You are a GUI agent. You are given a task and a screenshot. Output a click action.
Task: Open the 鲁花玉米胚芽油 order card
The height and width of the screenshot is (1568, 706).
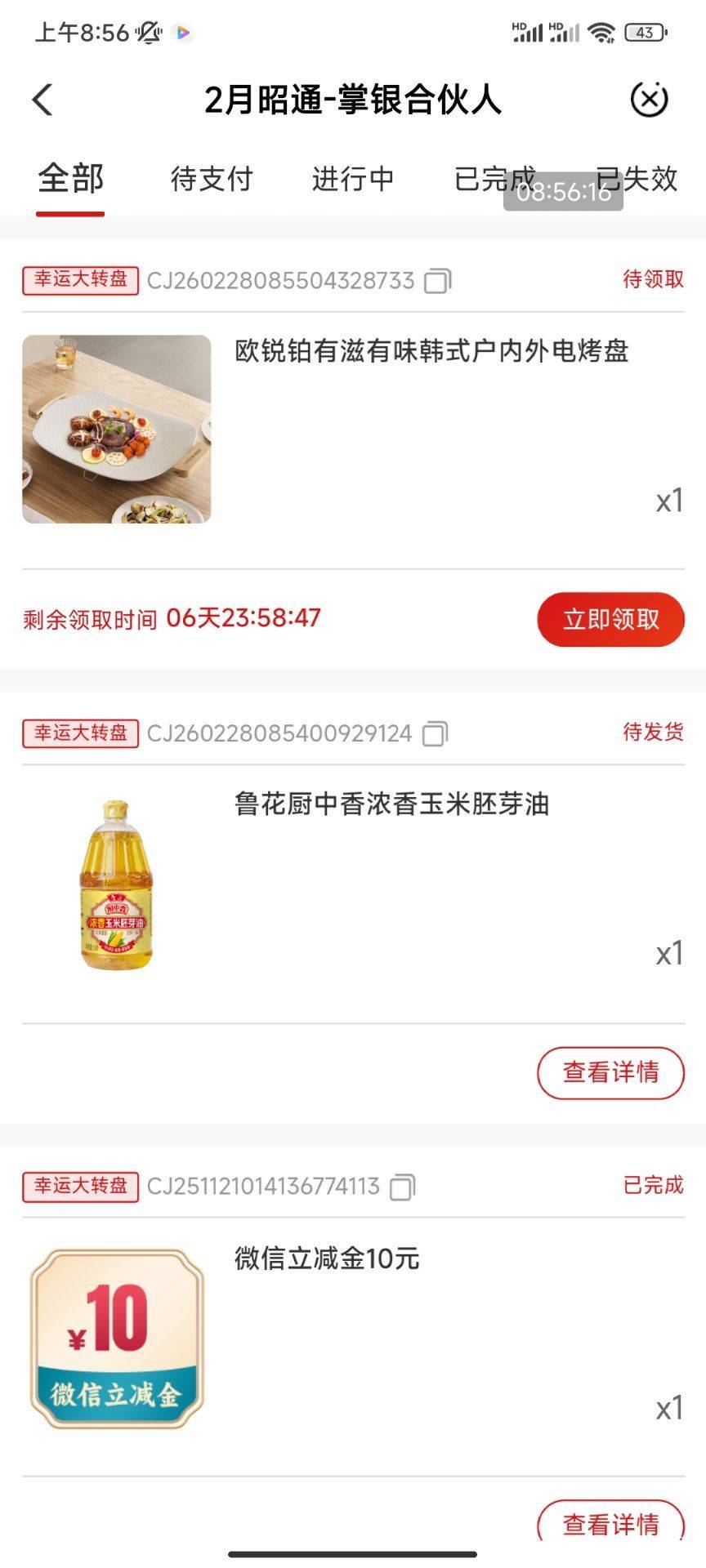pos(391,804)
